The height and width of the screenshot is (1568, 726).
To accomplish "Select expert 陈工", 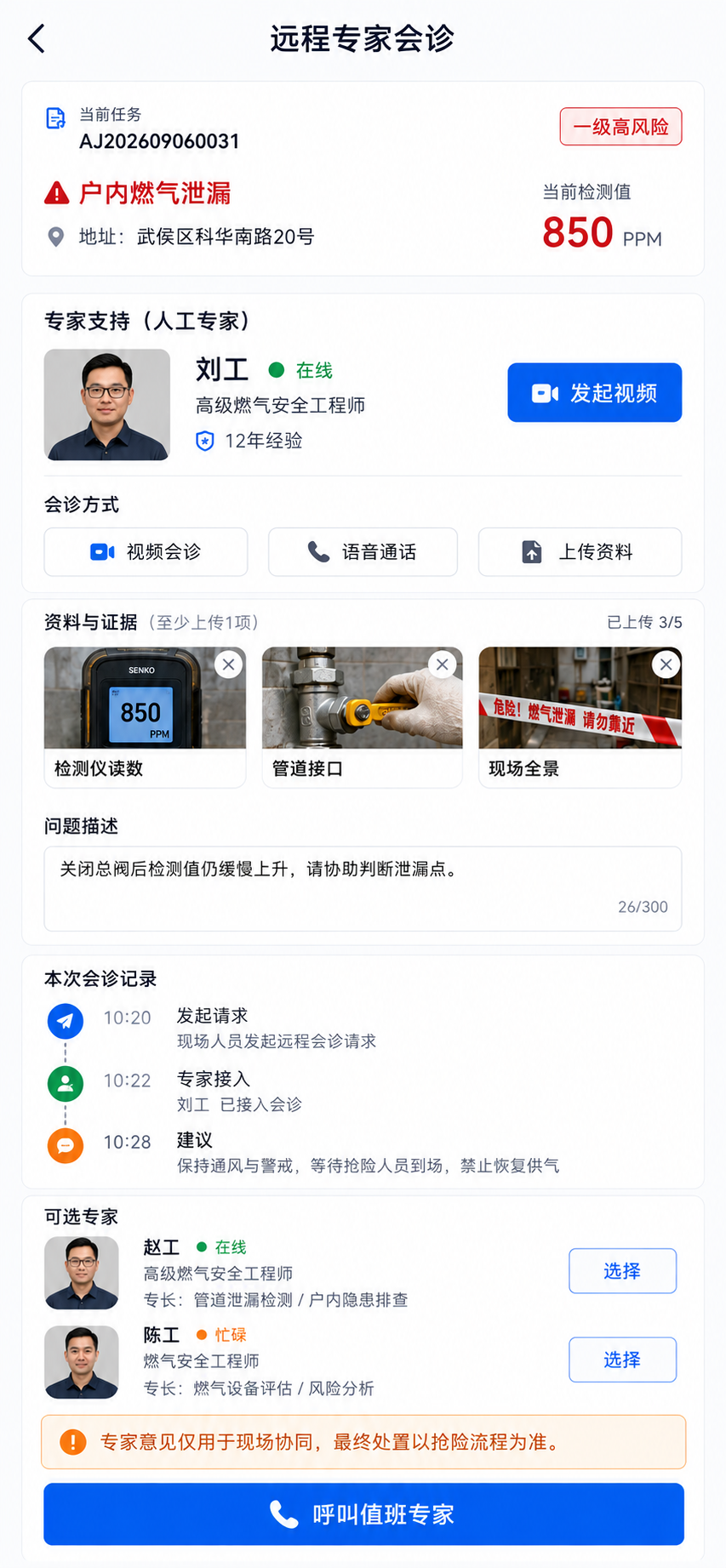I will (622, 1360).
